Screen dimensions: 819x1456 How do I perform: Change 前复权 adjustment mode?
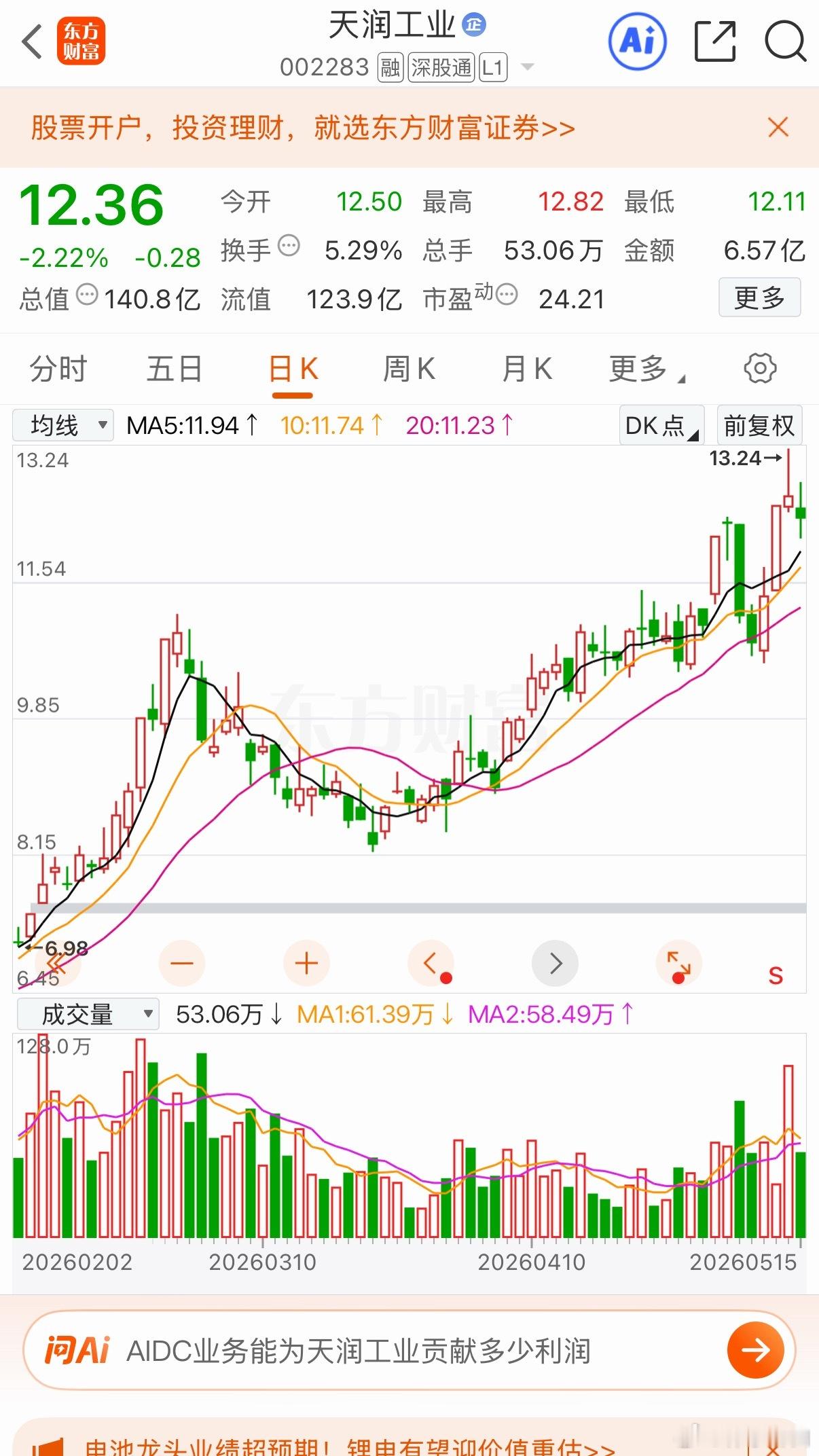[759, 426]
